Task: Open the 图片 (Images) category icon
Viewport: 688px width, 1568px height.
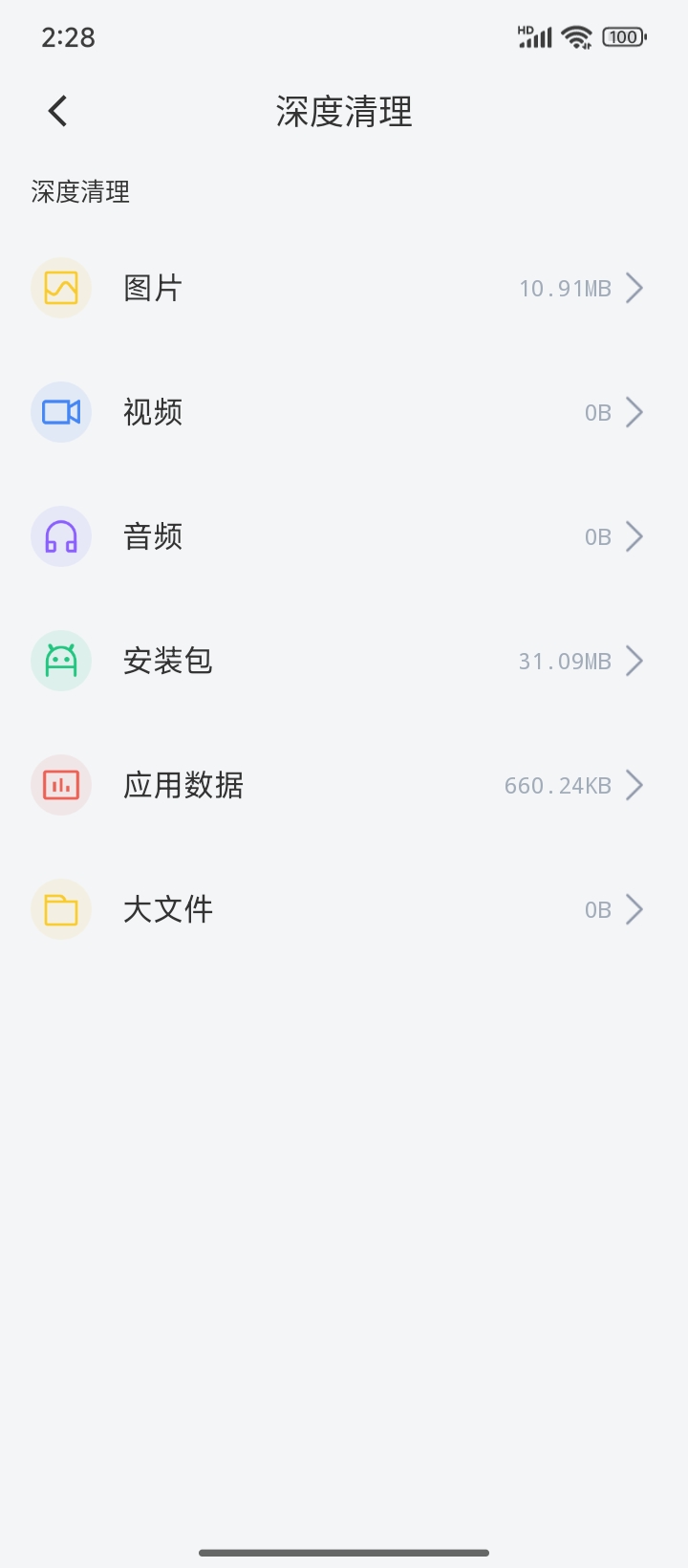Action: click(60, 287)
